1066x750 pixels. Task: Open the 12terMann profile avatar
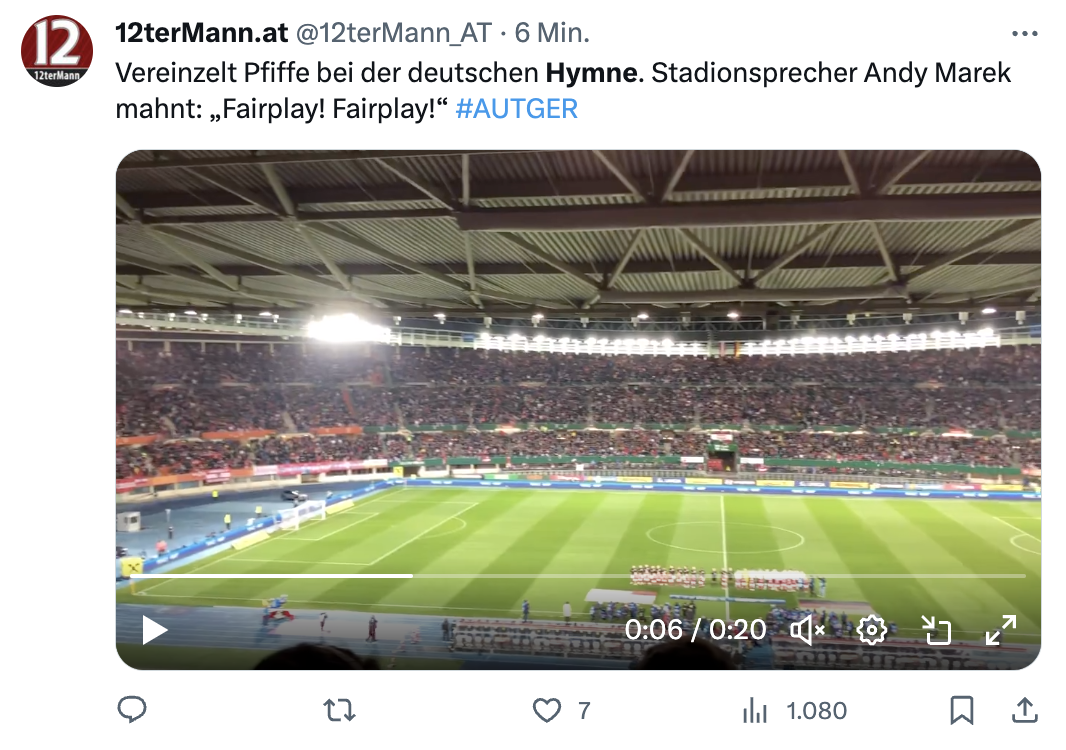coord(57,51)
